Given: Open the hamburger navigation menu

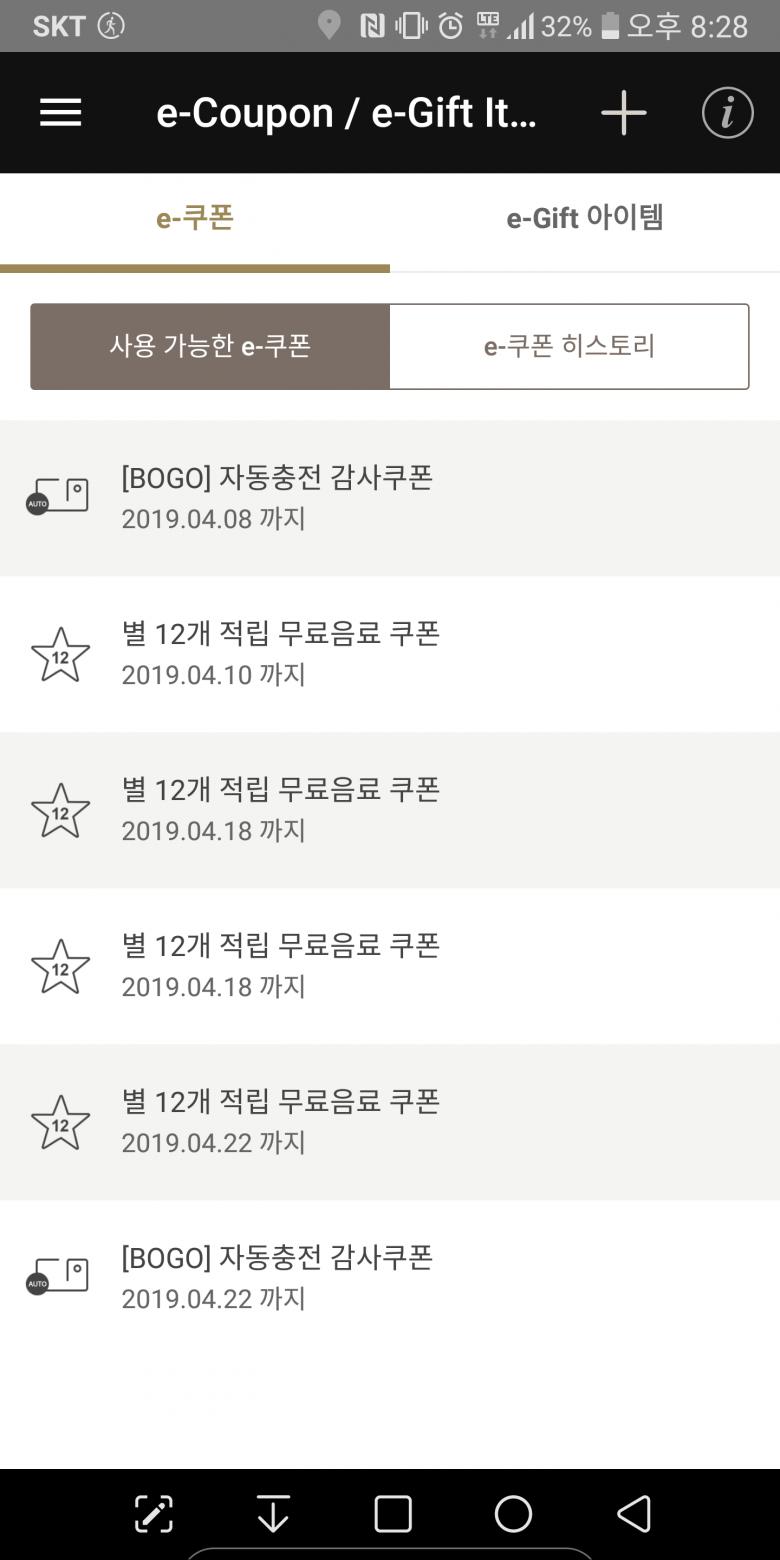Looking at the screenshot, I should (x=60, y=113).
